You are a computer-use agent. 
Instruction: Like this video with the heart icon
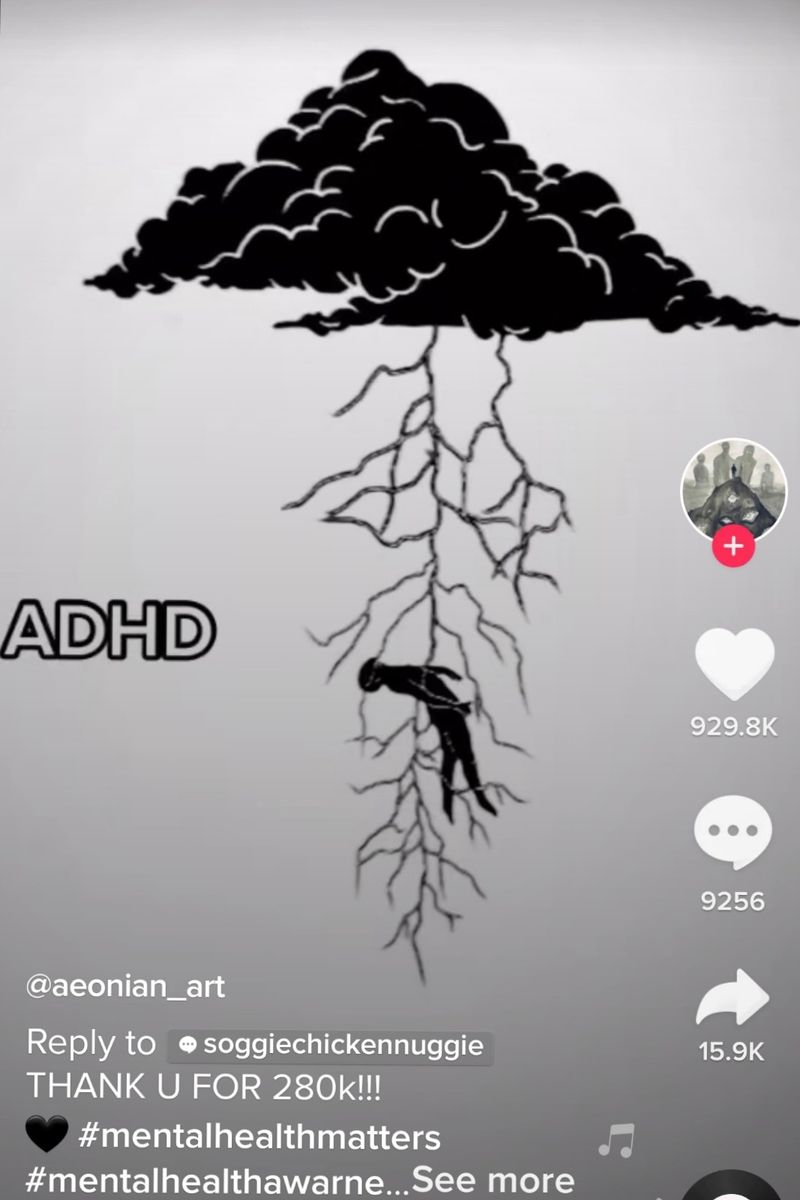[x=734, y=664]
